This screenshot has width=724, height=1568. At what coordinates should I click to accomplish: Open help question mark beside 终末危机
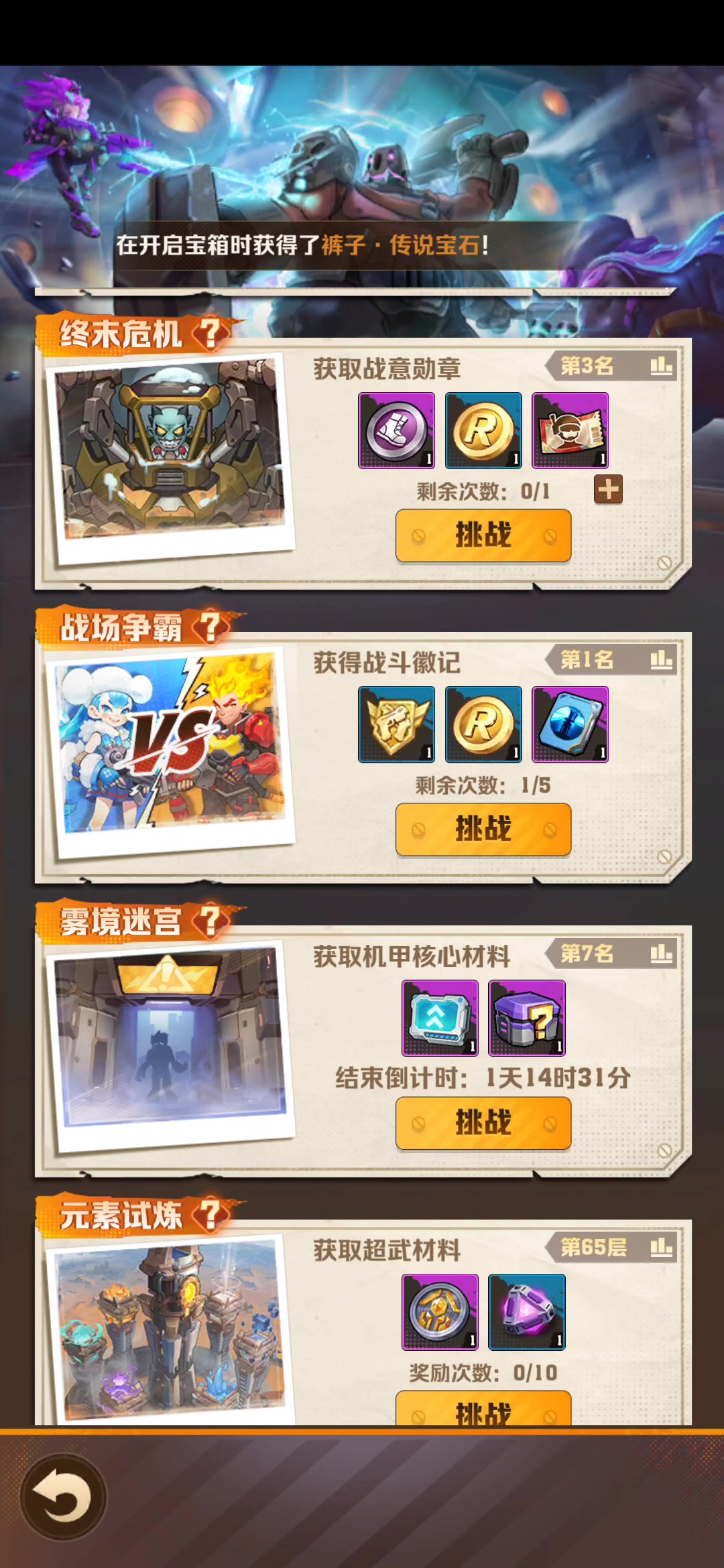[x=210, y=333]
